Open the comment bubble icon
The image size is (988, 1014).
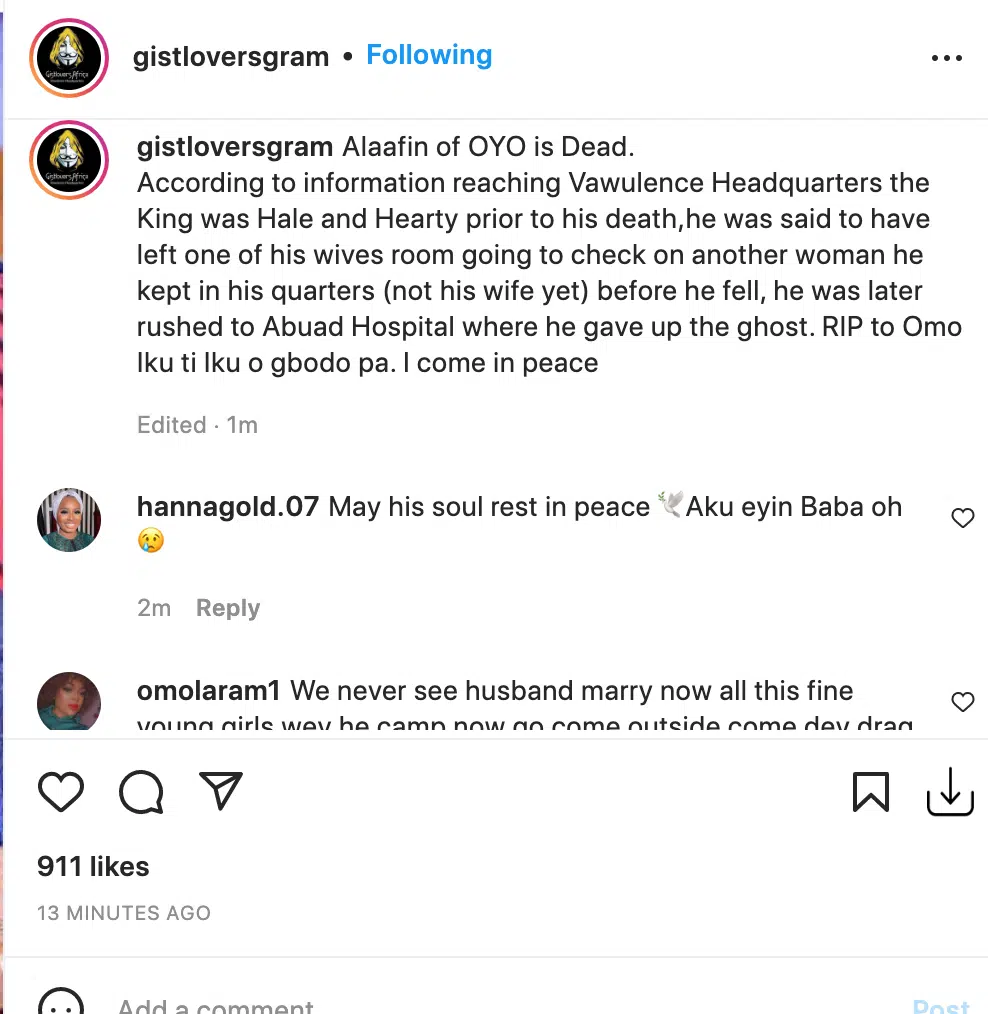click(141, 793)
